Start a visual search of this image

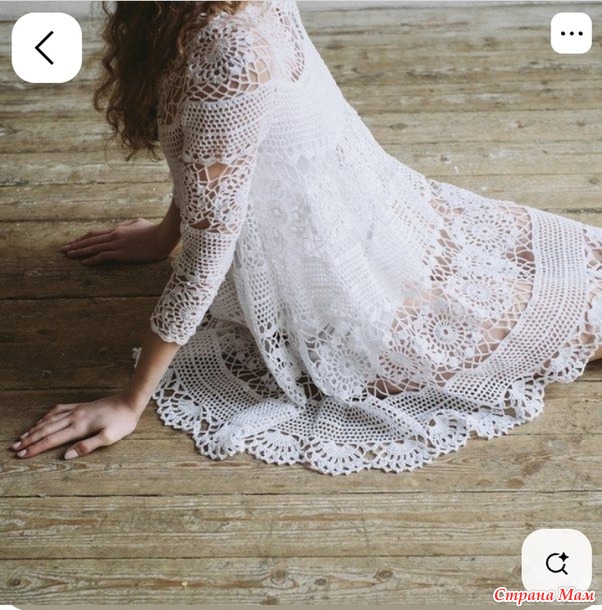556,562
